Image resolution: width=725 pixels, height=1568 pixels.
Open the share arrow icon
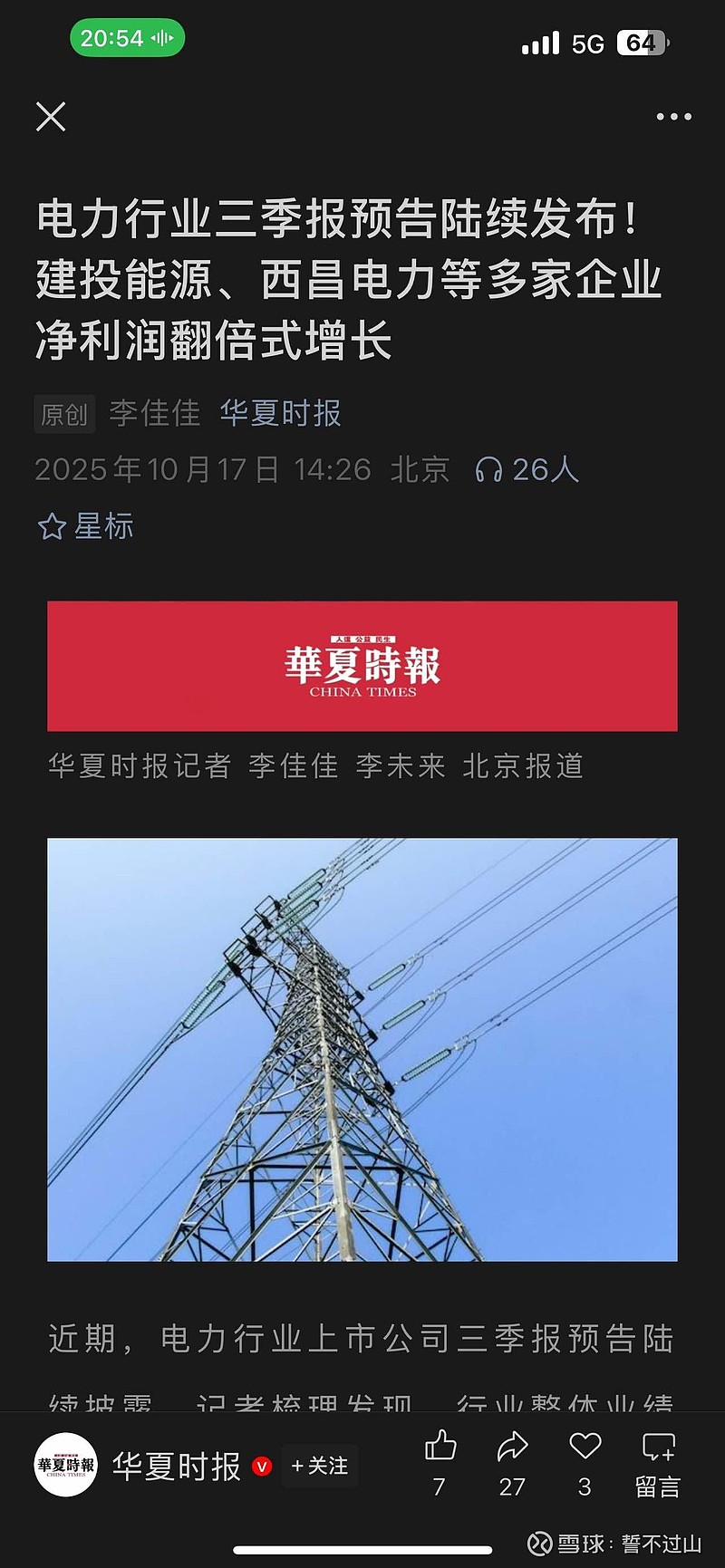pos(513,1447)
